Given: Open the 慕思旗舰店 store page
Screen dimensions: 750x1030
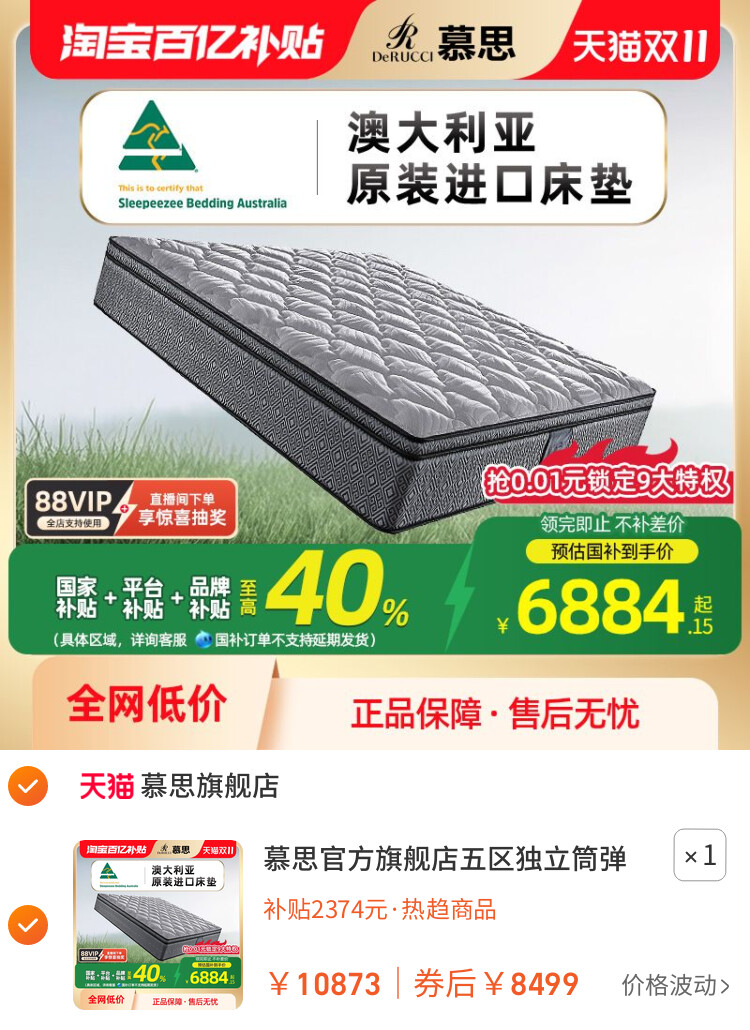Looking at the screenshot, I should 208,786.
